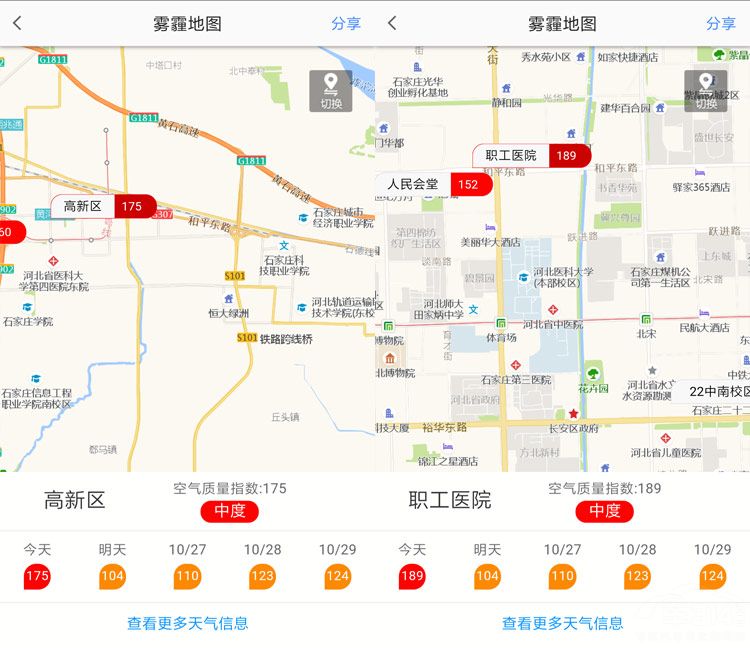This screenshot has height=648, width=750.
Task: Select the 高新区 175 map marker
Action: click(103, 207)
